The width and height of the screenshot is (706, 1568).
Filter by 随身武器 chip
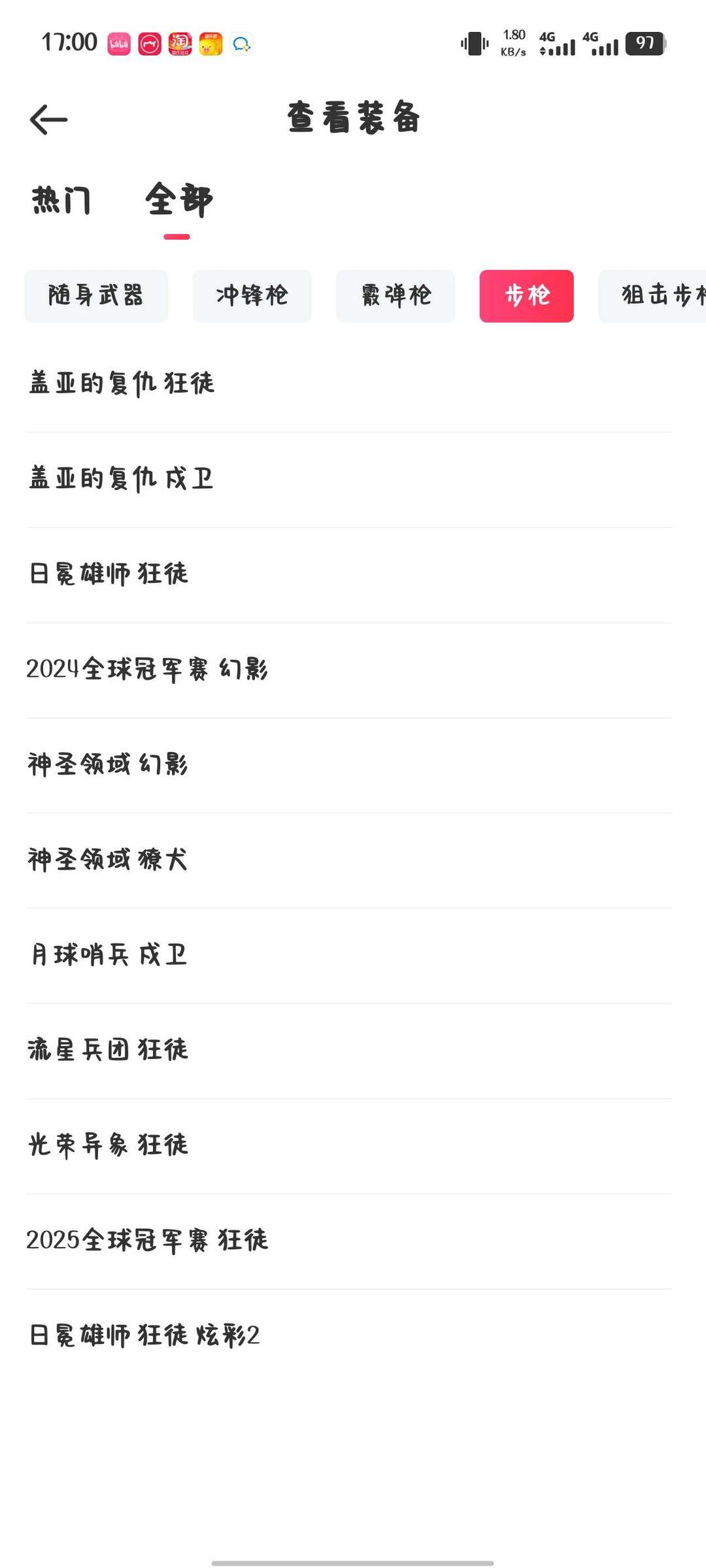click(x=96, y=296)
